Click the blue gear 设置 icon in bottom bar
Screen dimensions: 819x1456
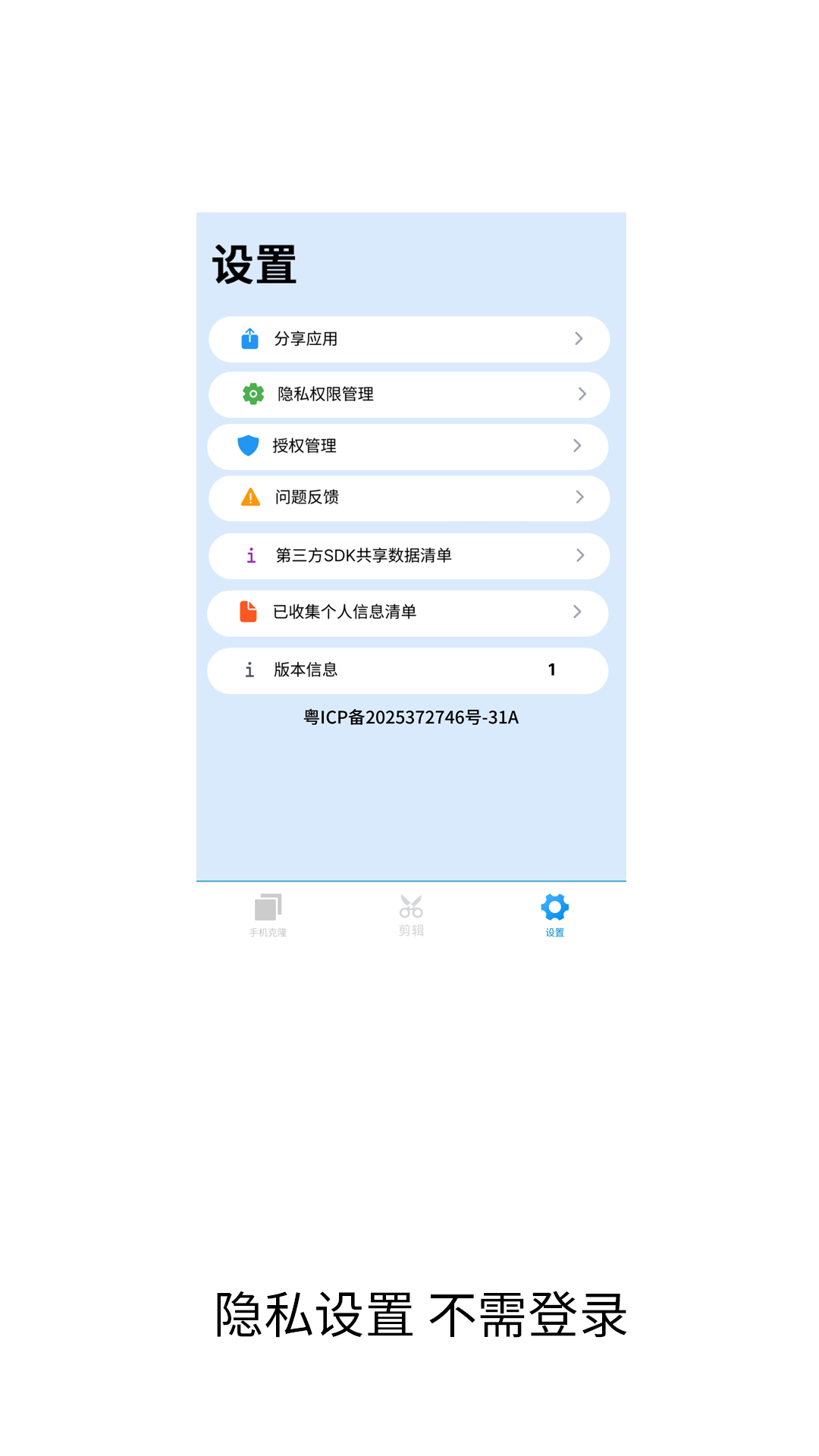click(x=554, y=907)
